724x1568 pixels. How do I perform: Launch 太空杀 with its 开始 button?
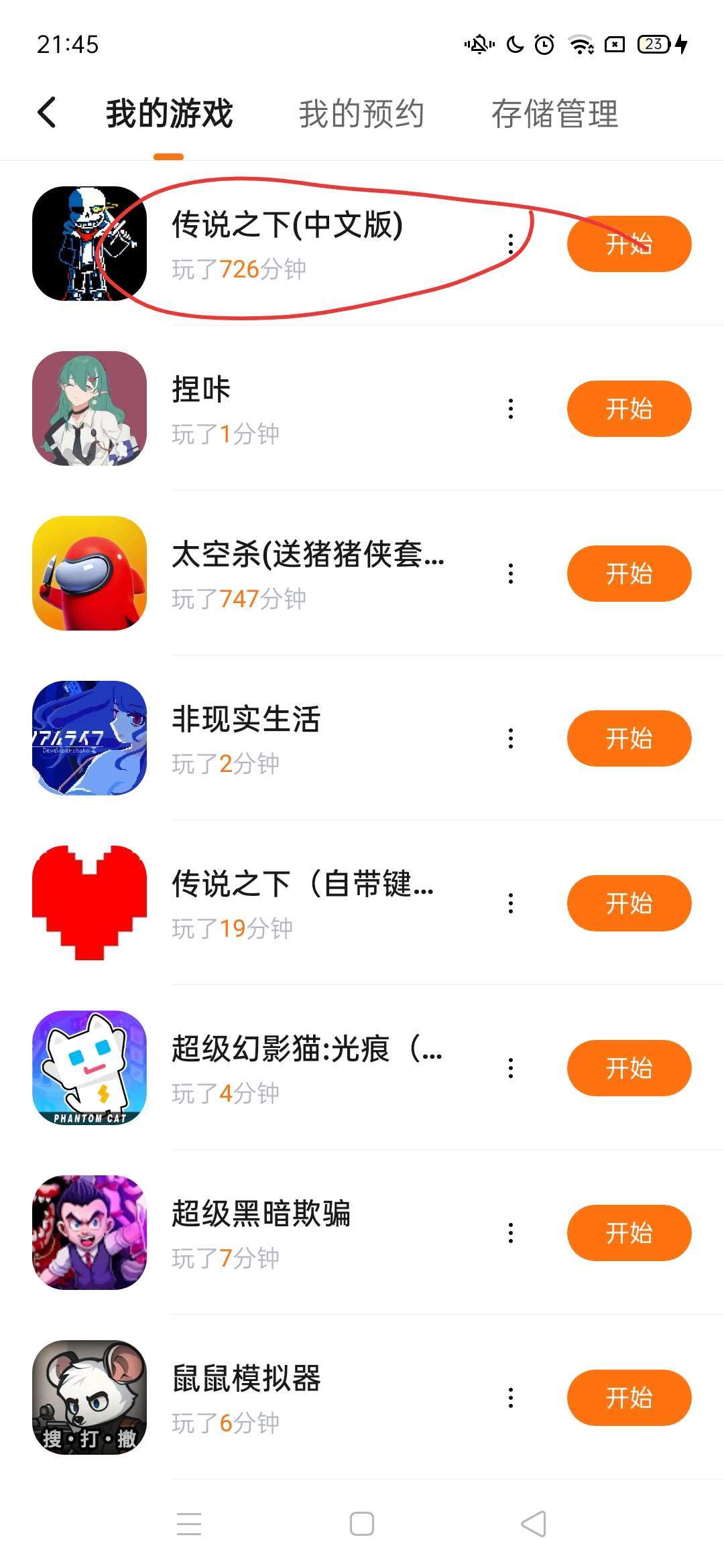629,574
